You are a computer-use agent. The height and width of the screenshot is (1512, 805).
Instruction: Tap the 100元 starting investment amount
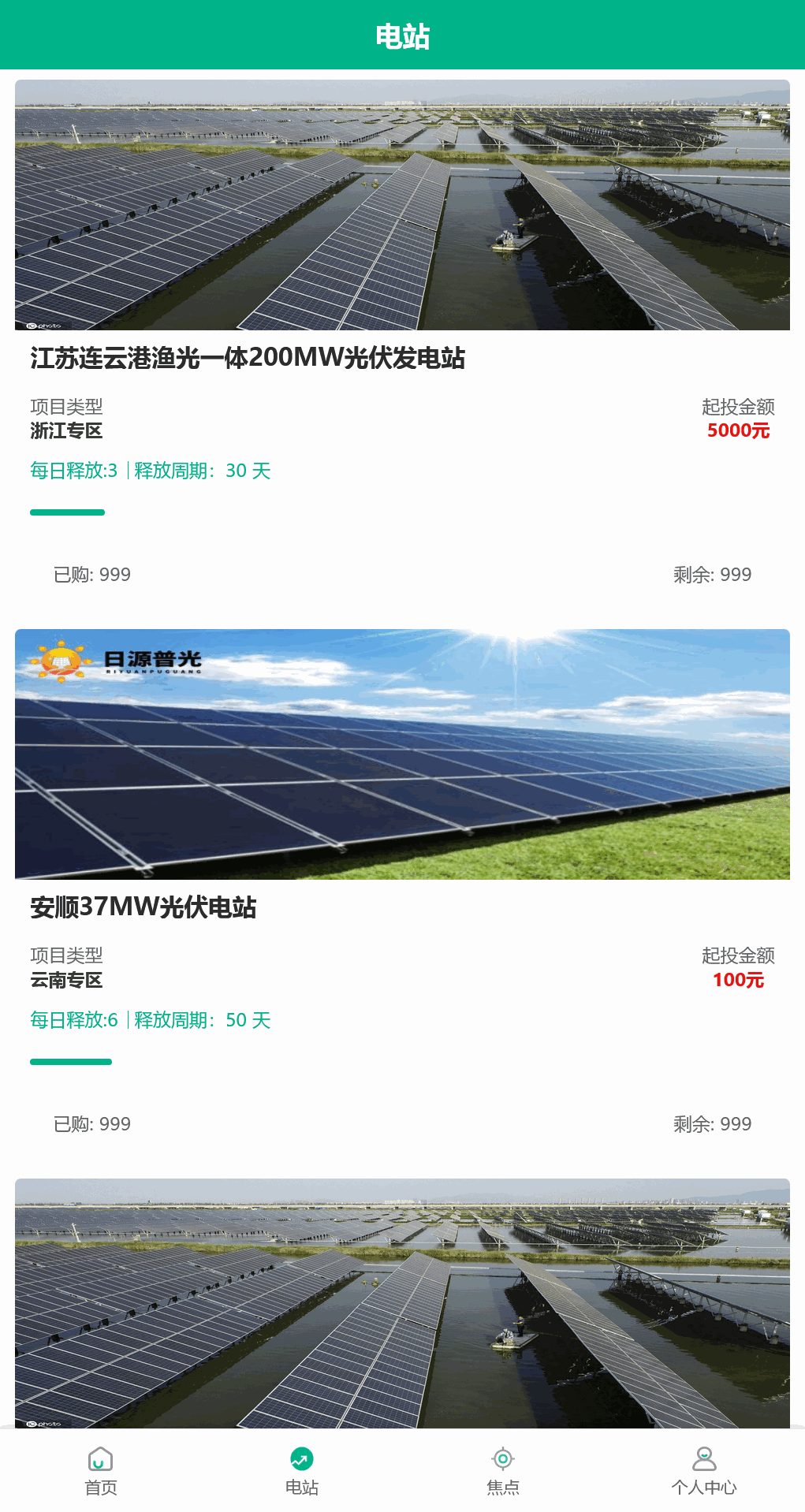coord(738,981)
